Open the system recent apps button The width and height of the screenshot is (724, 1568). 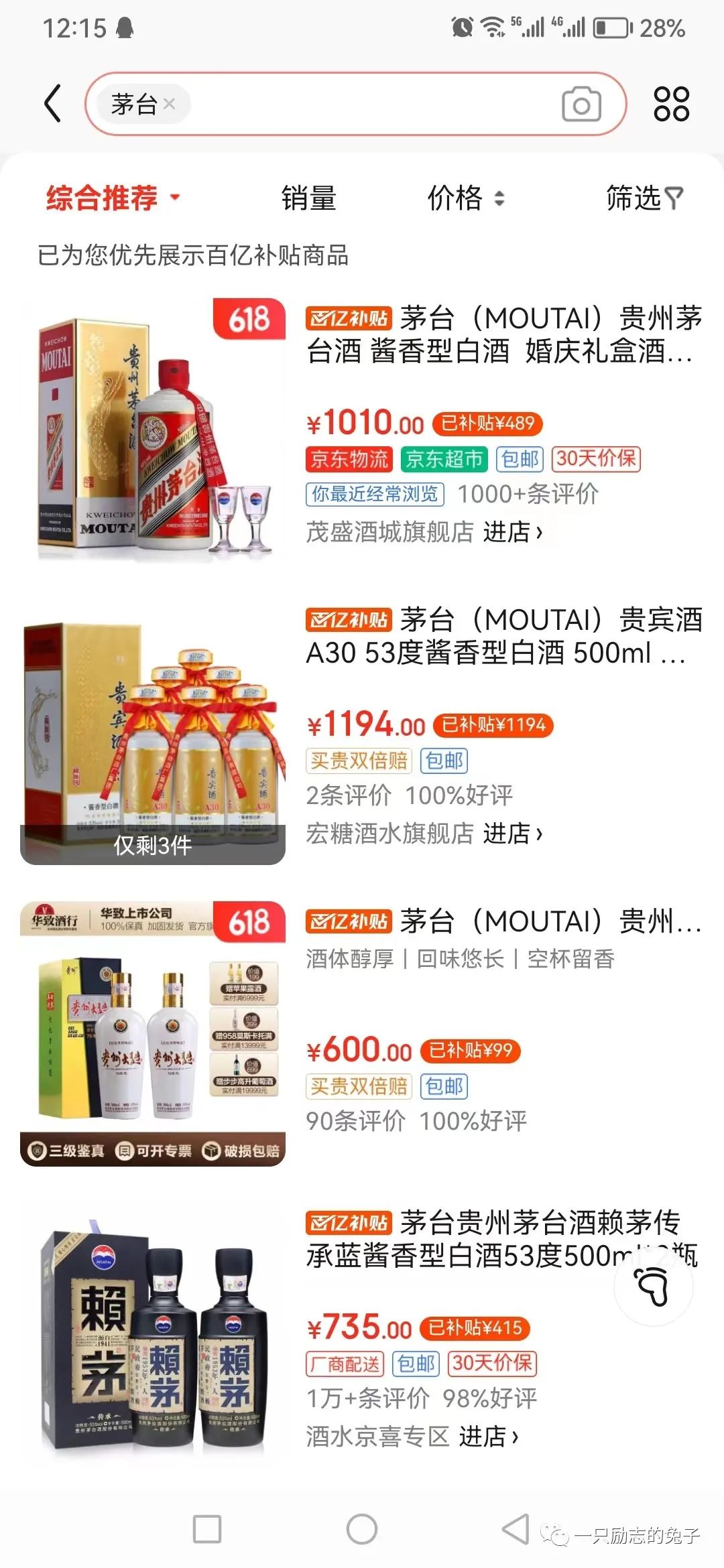pyautogui.click(x=207, y=1529)
